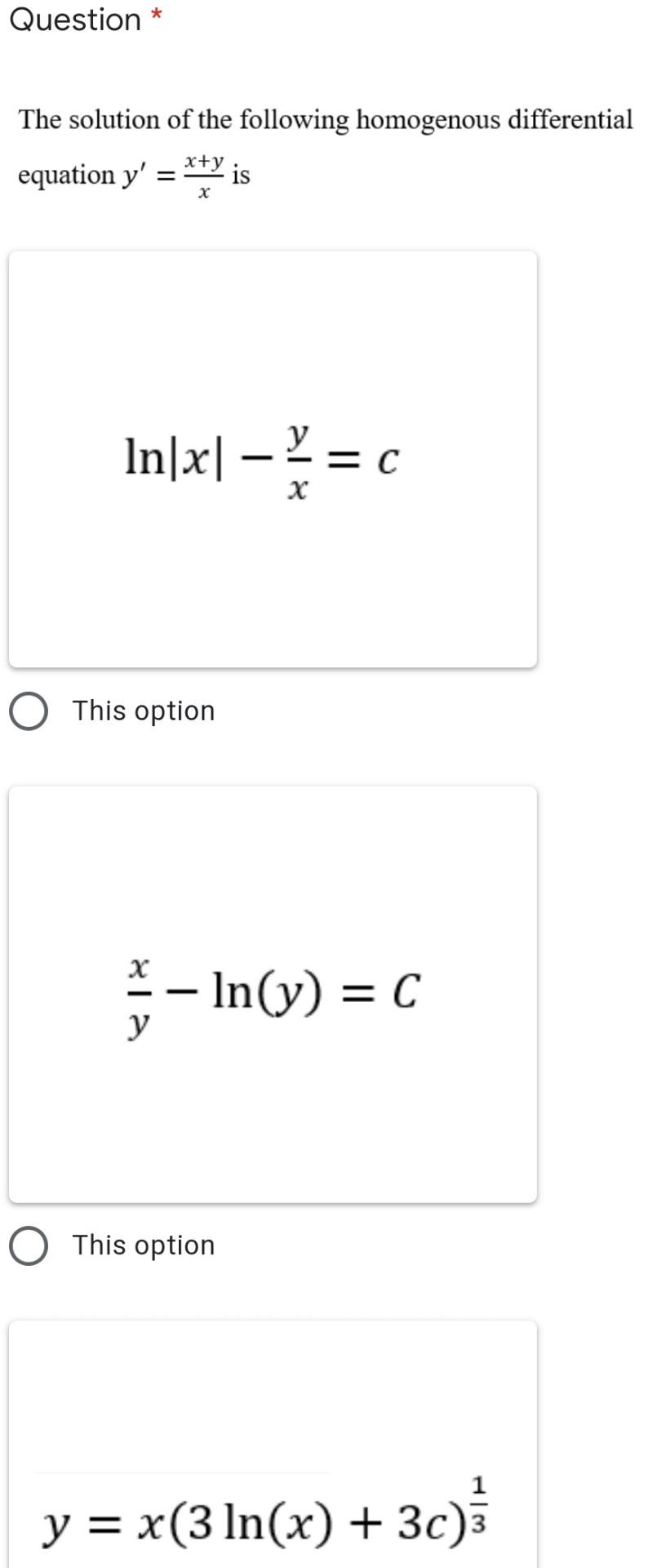Click 'This option' next to the first circle
Image resolution: width=657 pixels, height=1568 pixels.
[x=144, y=710]
